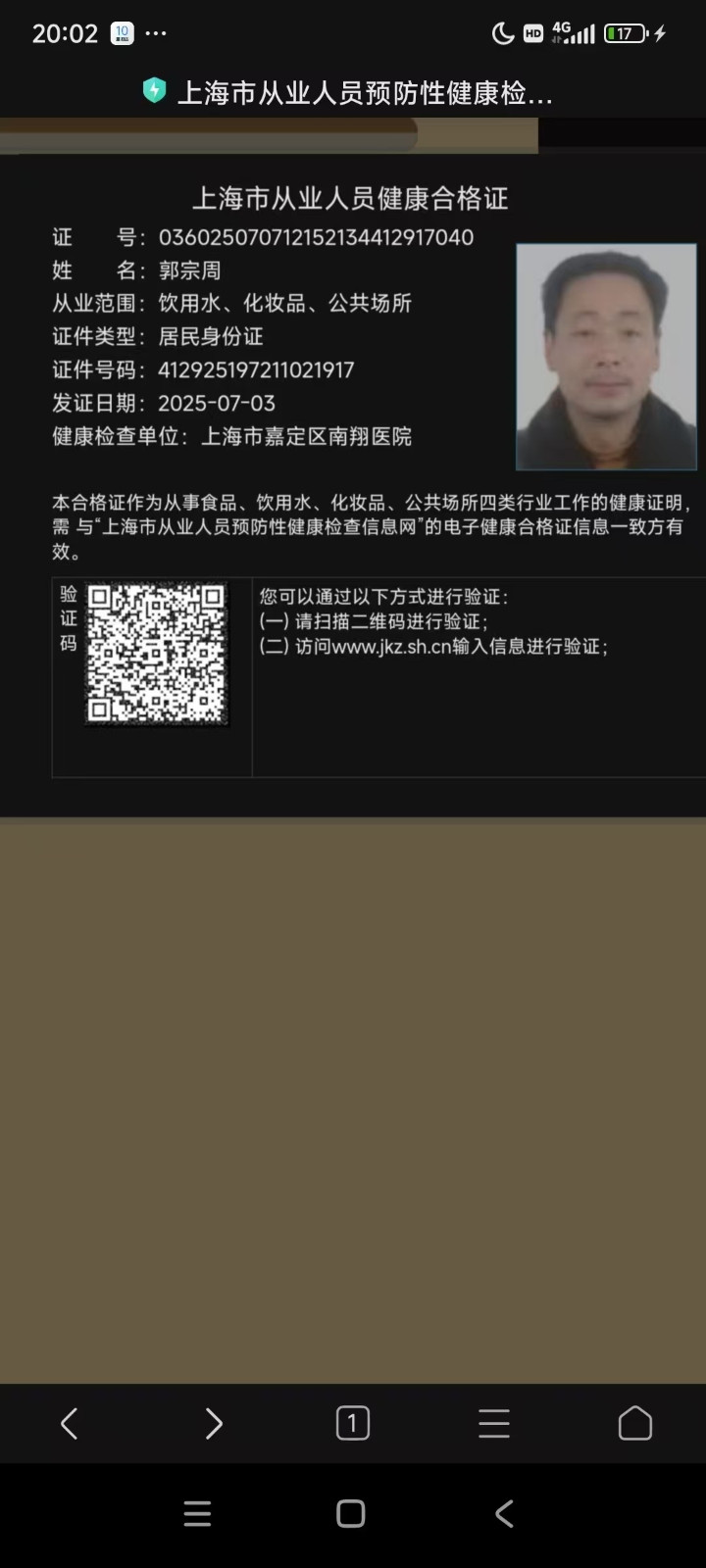Open recent apps from system navigation
The image size is (706, 1568).
click(197, 1514)
